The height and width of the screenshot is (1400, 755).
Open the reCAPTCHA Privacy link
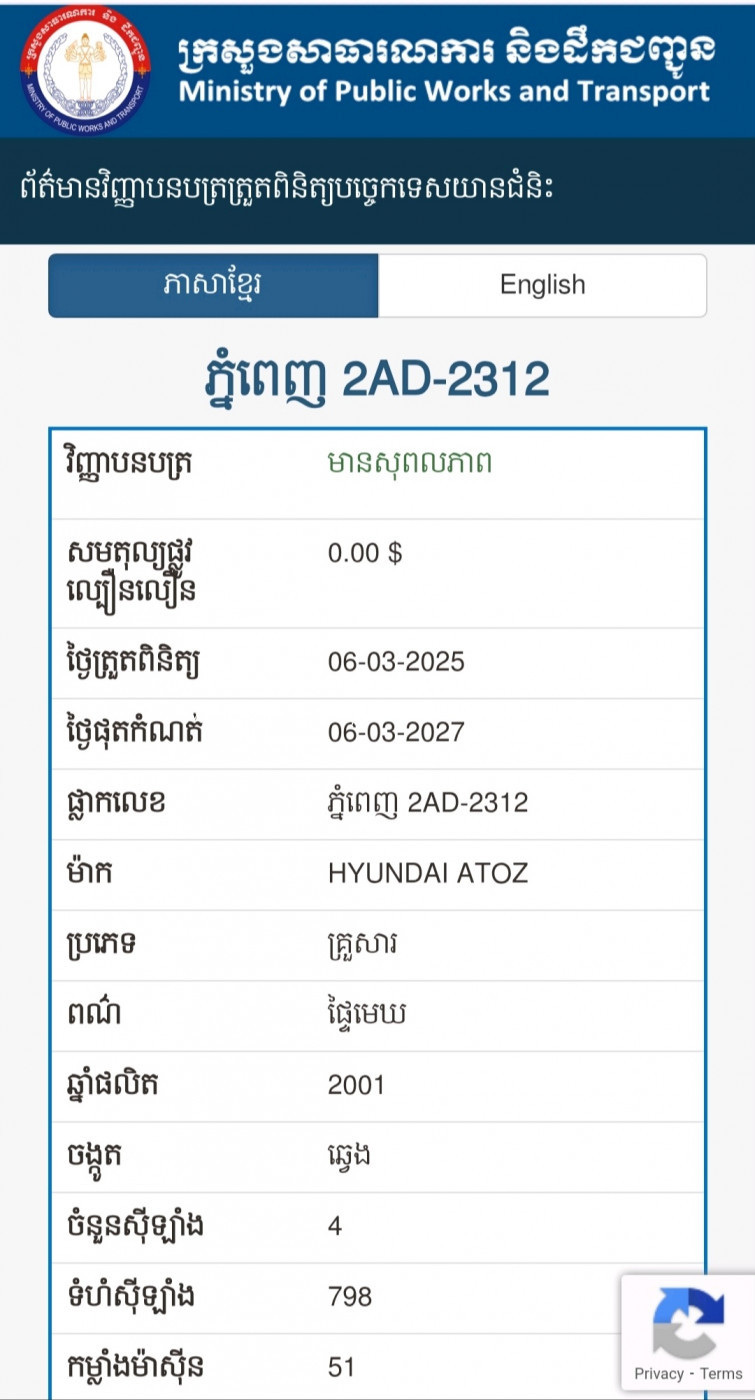coord(659,1374)
